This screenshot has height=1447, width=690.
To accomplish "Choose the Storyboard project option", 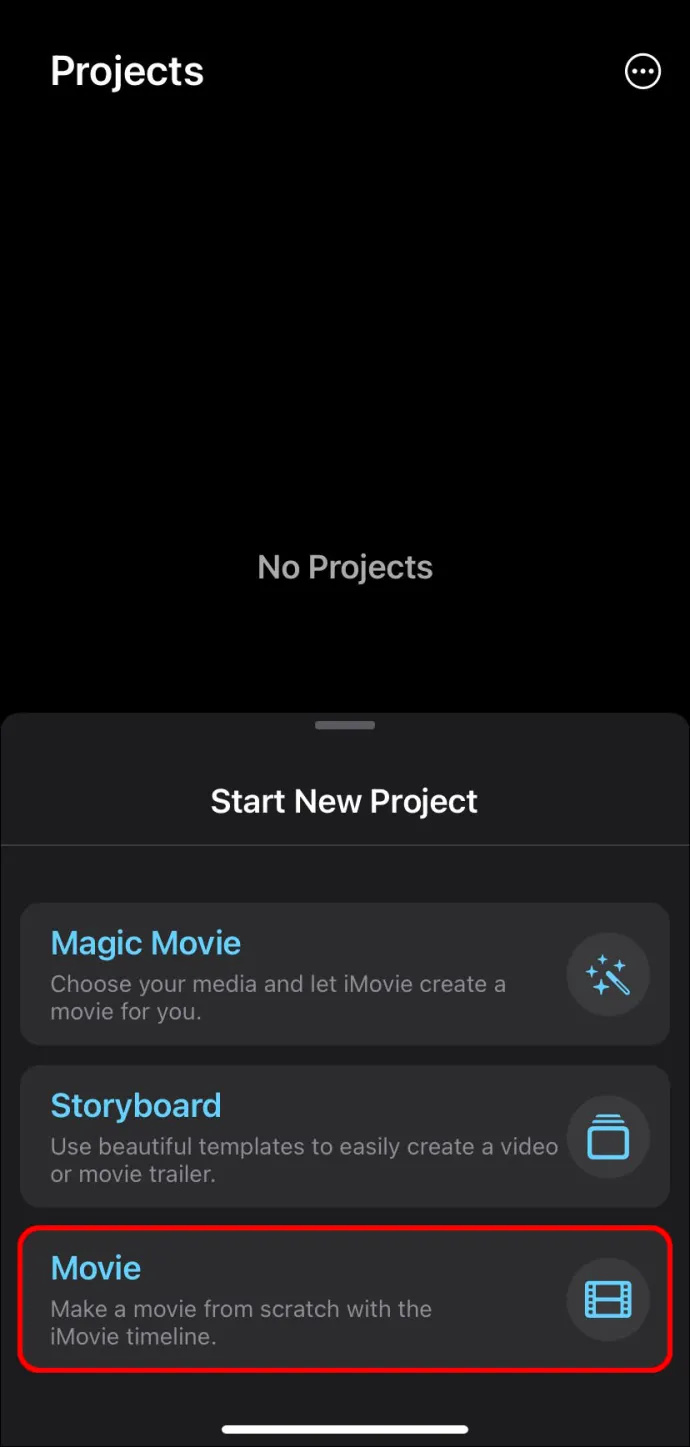I will [x=344, y=1135].
